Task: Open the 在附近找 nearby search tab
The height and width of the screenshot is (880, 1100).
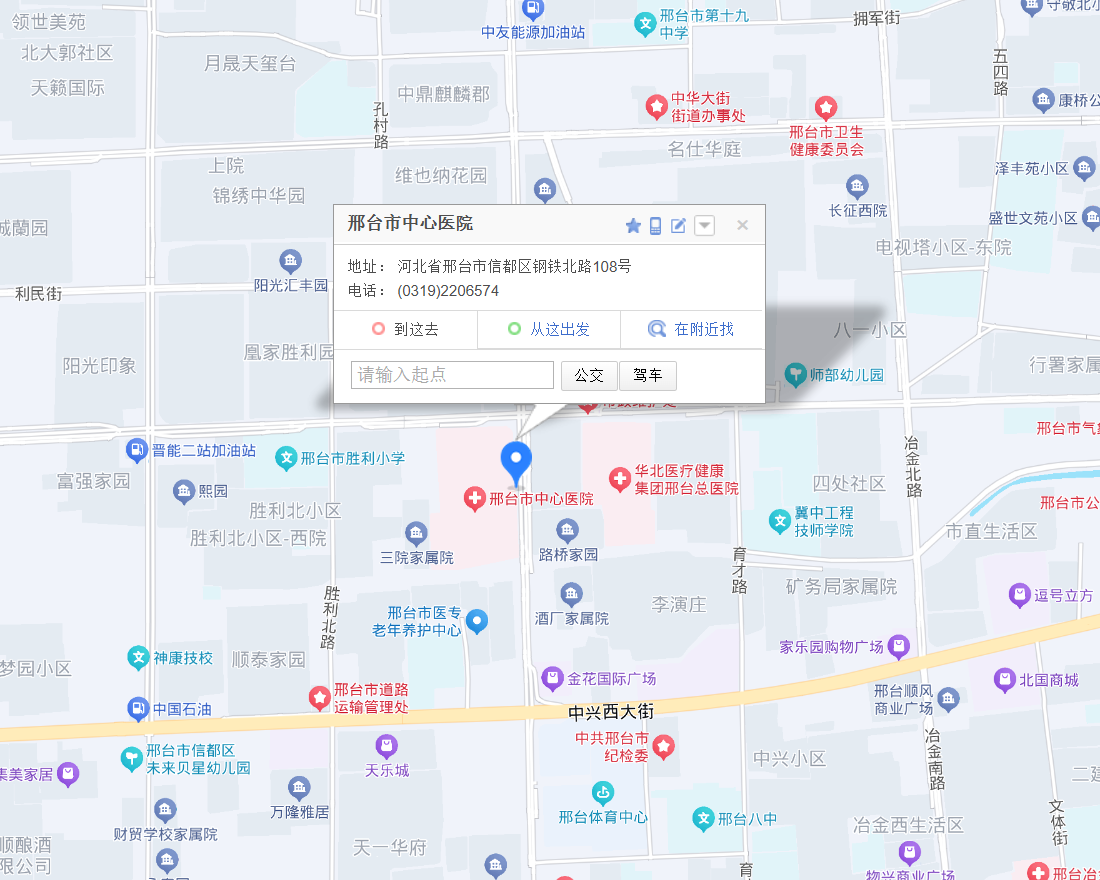Action: click(692, 329)
